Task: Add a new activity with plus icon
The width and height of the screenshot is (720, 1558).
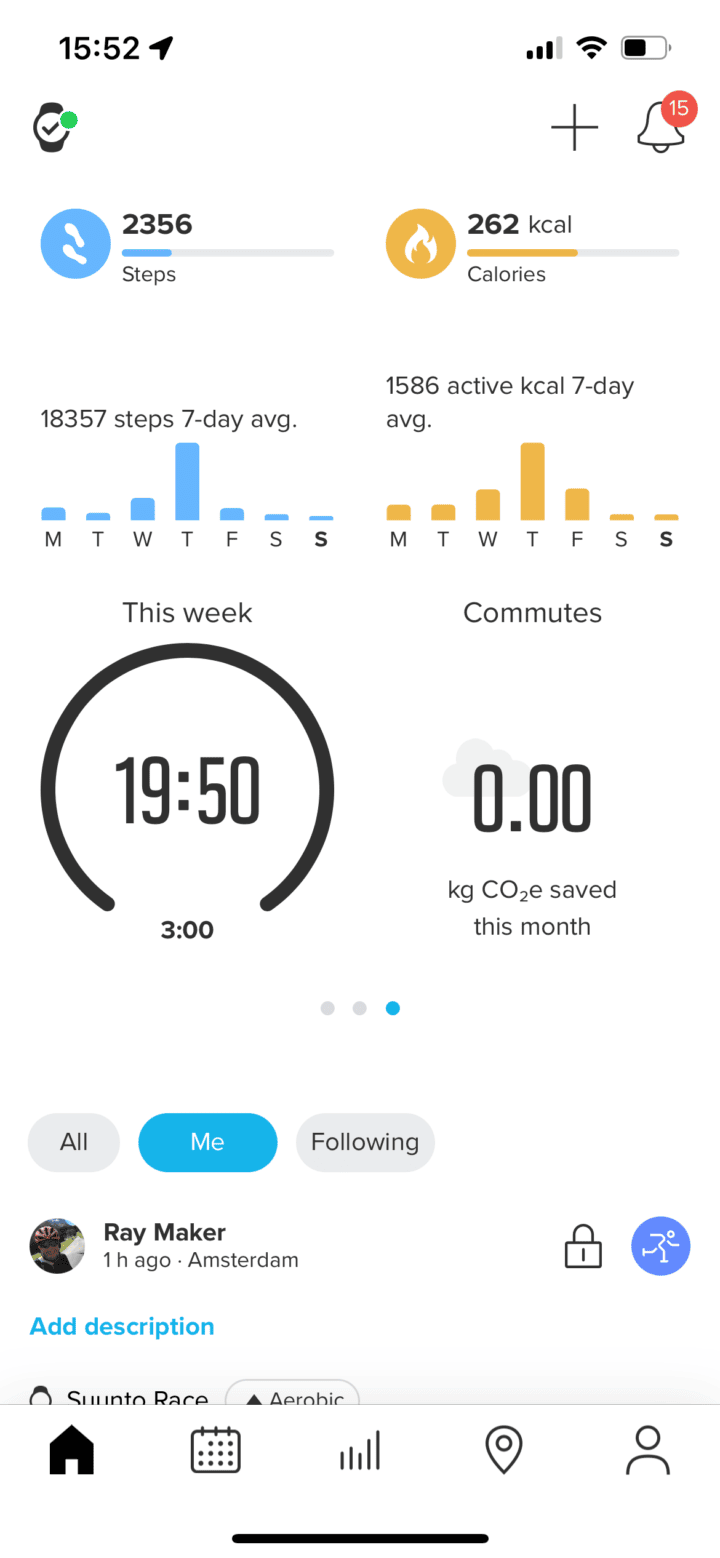Action: click(574, 128)
